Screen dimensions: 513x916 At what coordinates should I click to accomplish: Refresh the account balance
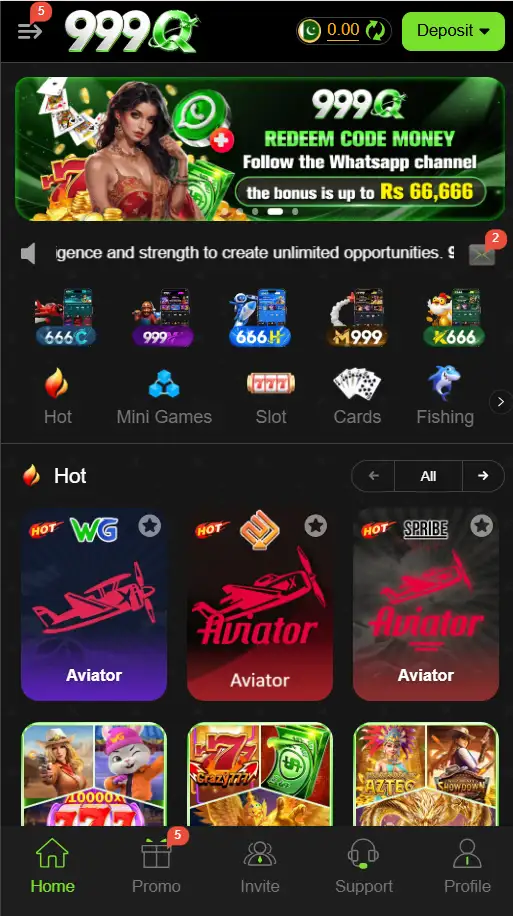[x=375, y=30]
